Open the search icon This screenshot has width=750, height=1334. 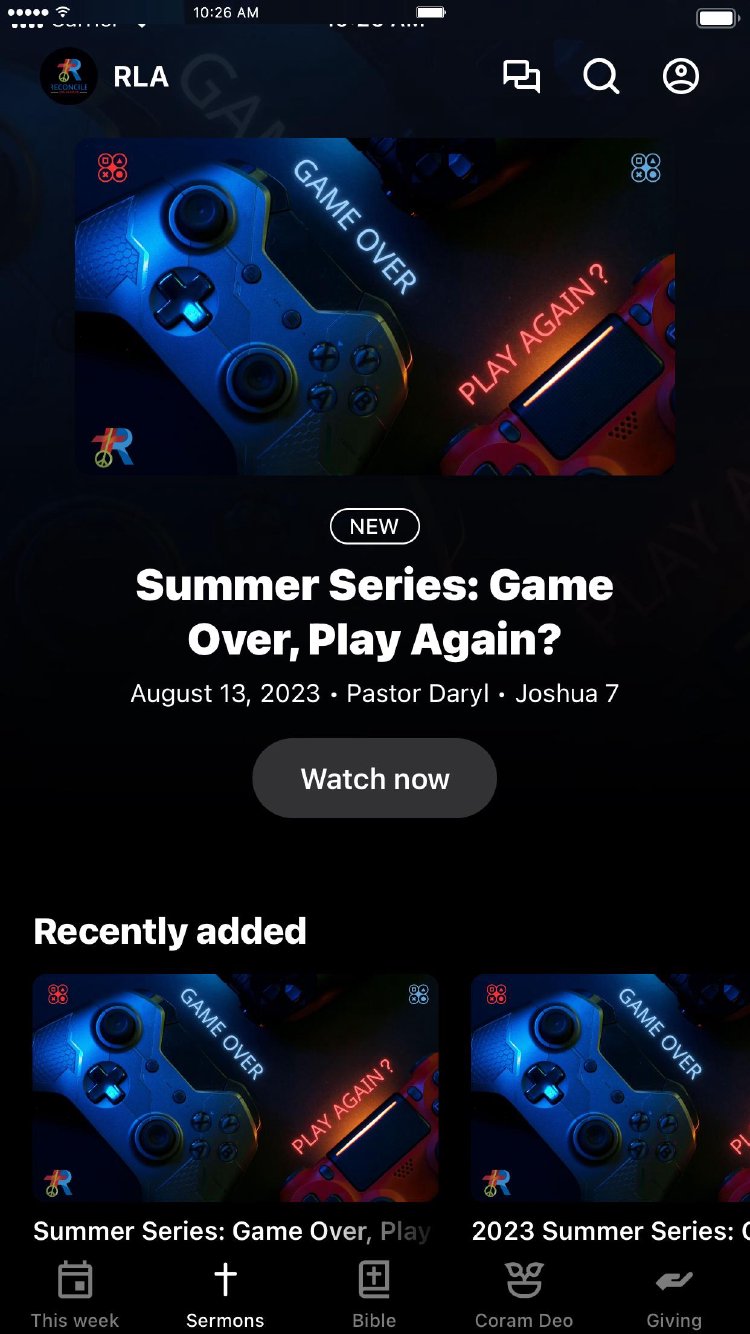click(x=601, y=76)
